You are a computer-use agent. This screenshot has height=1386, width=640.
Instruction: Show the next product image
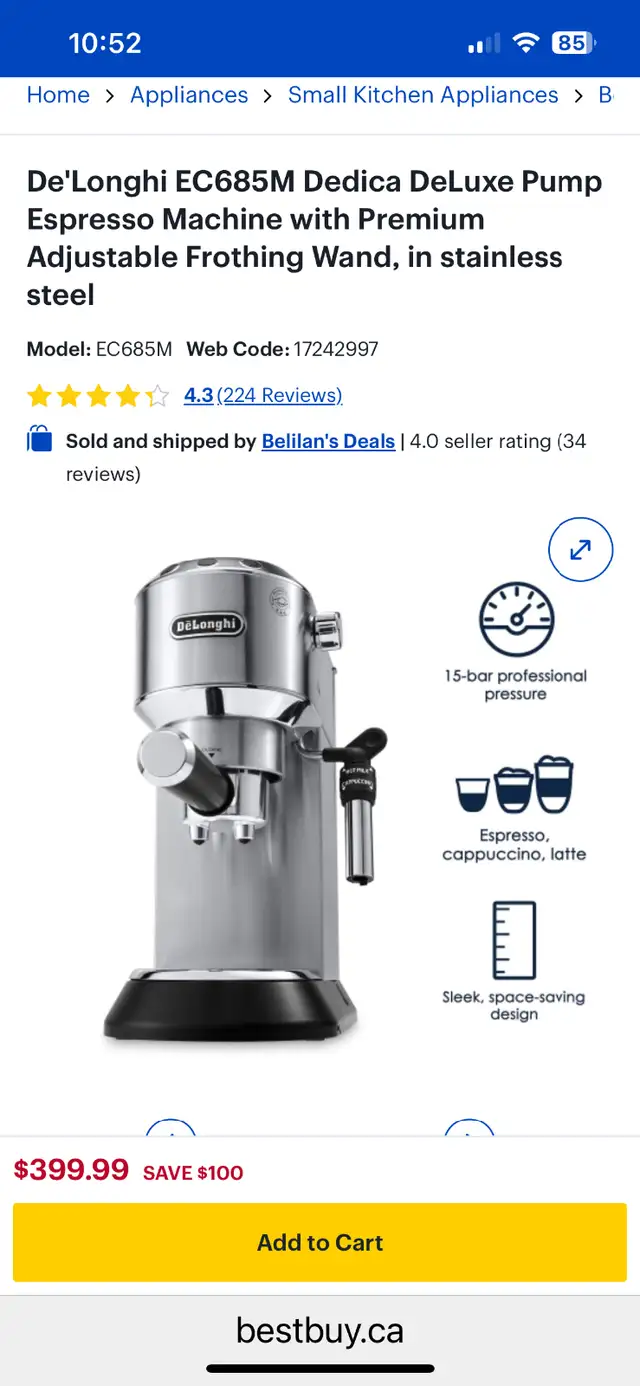tap(469, 1128)
